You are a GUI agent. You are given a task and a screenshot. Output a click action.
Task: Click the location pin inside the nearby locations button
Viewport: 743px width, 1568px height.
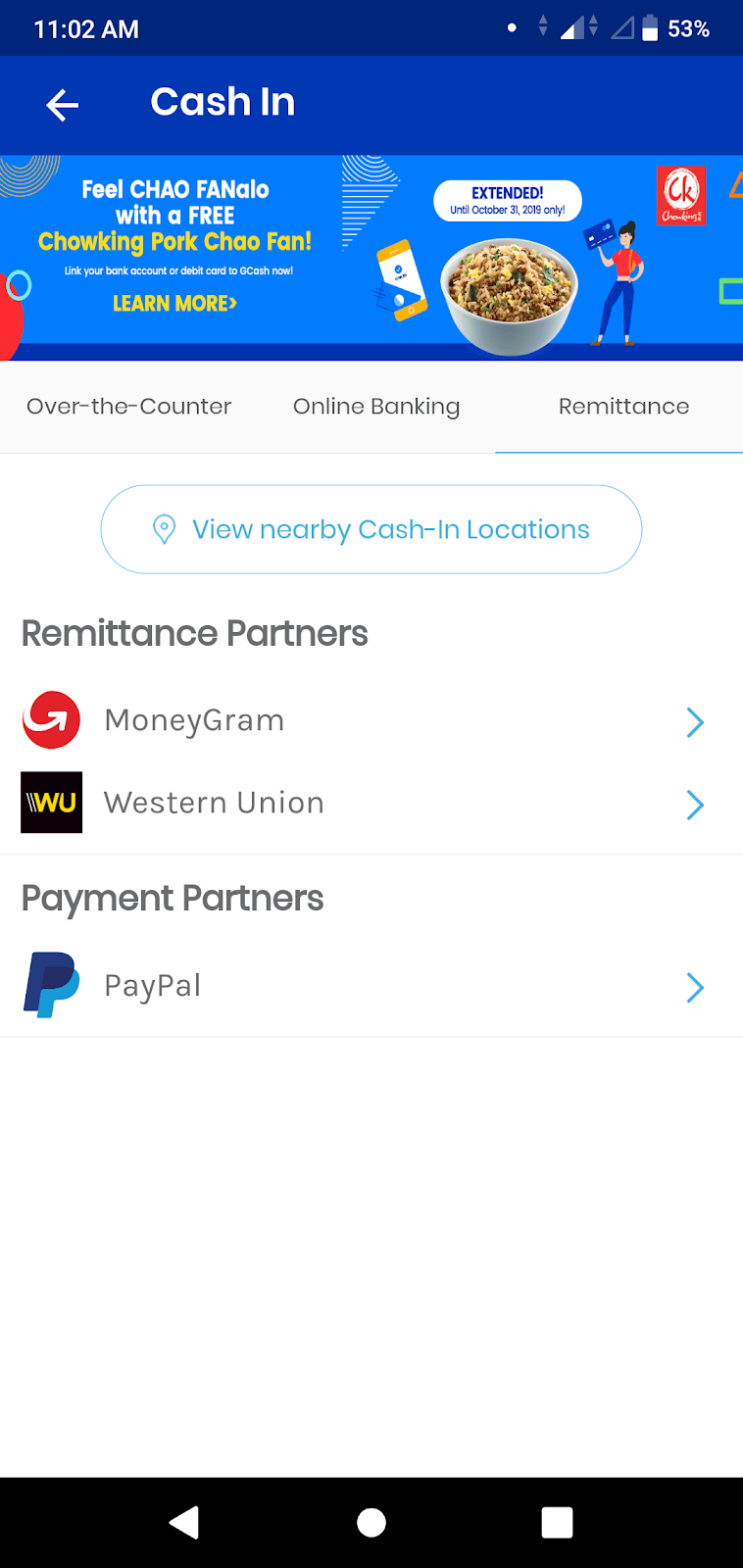(x=165, y=528)
